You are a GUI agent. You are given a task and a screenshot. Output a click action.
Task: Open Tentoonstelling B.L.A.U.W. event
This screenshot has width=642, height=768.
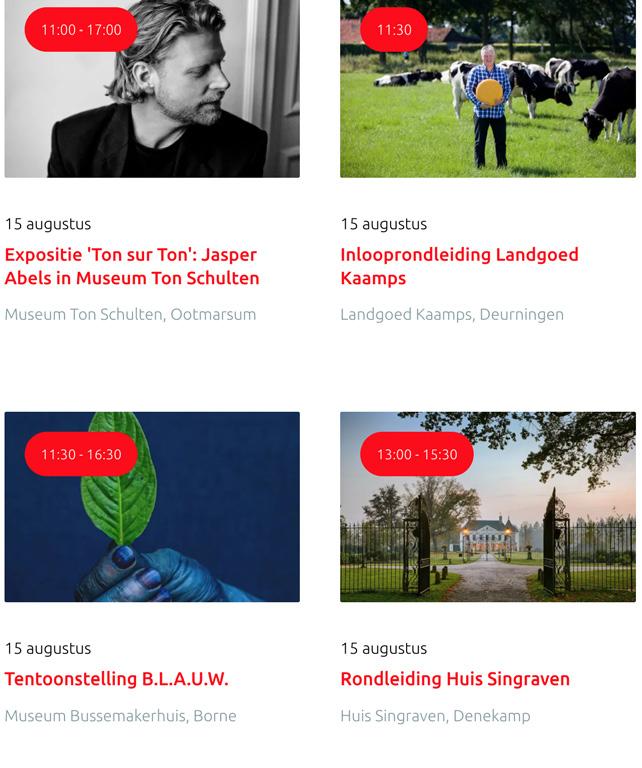[x=116, y=679]
